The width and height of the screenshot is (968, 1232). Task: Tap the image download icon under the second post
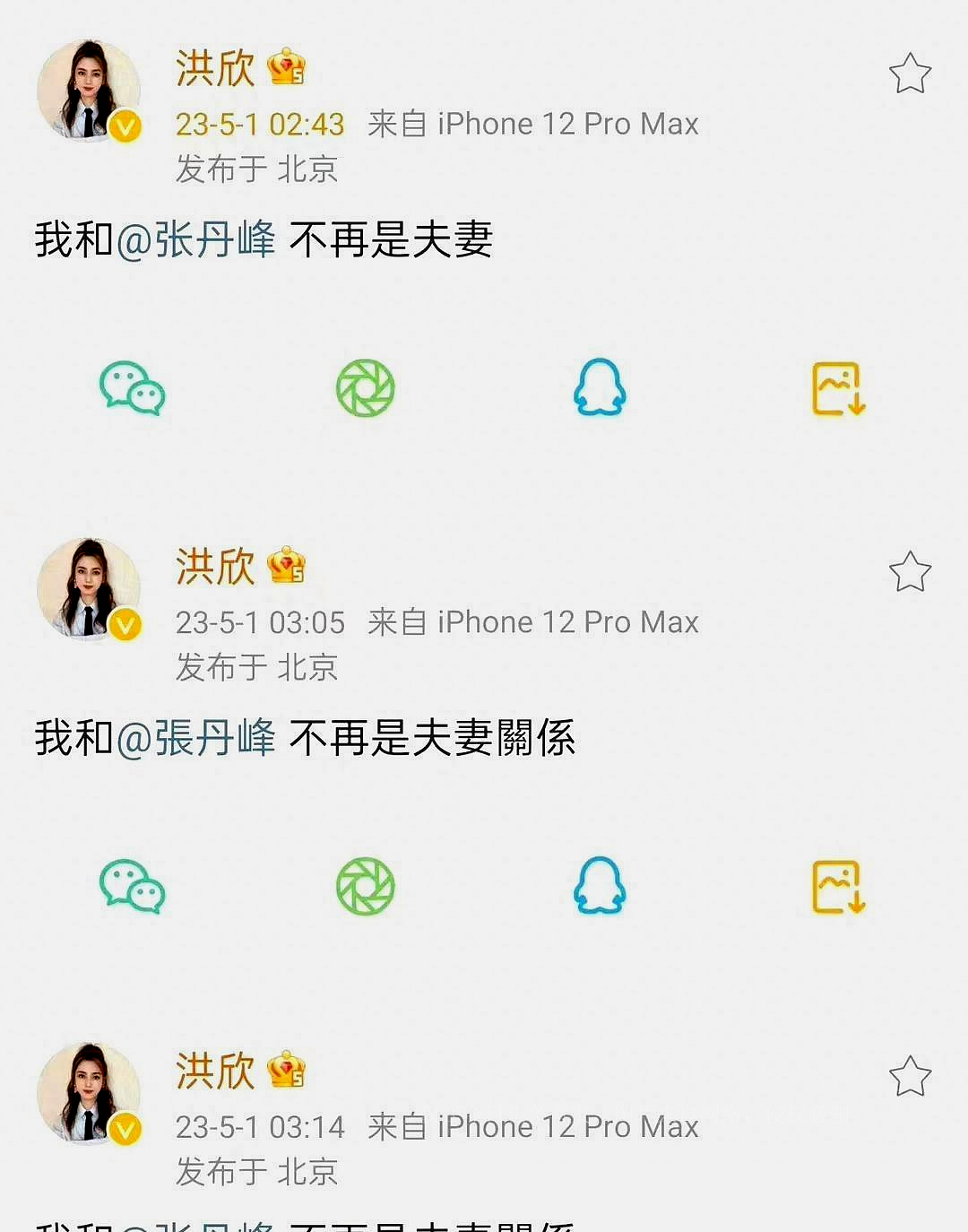839,889
